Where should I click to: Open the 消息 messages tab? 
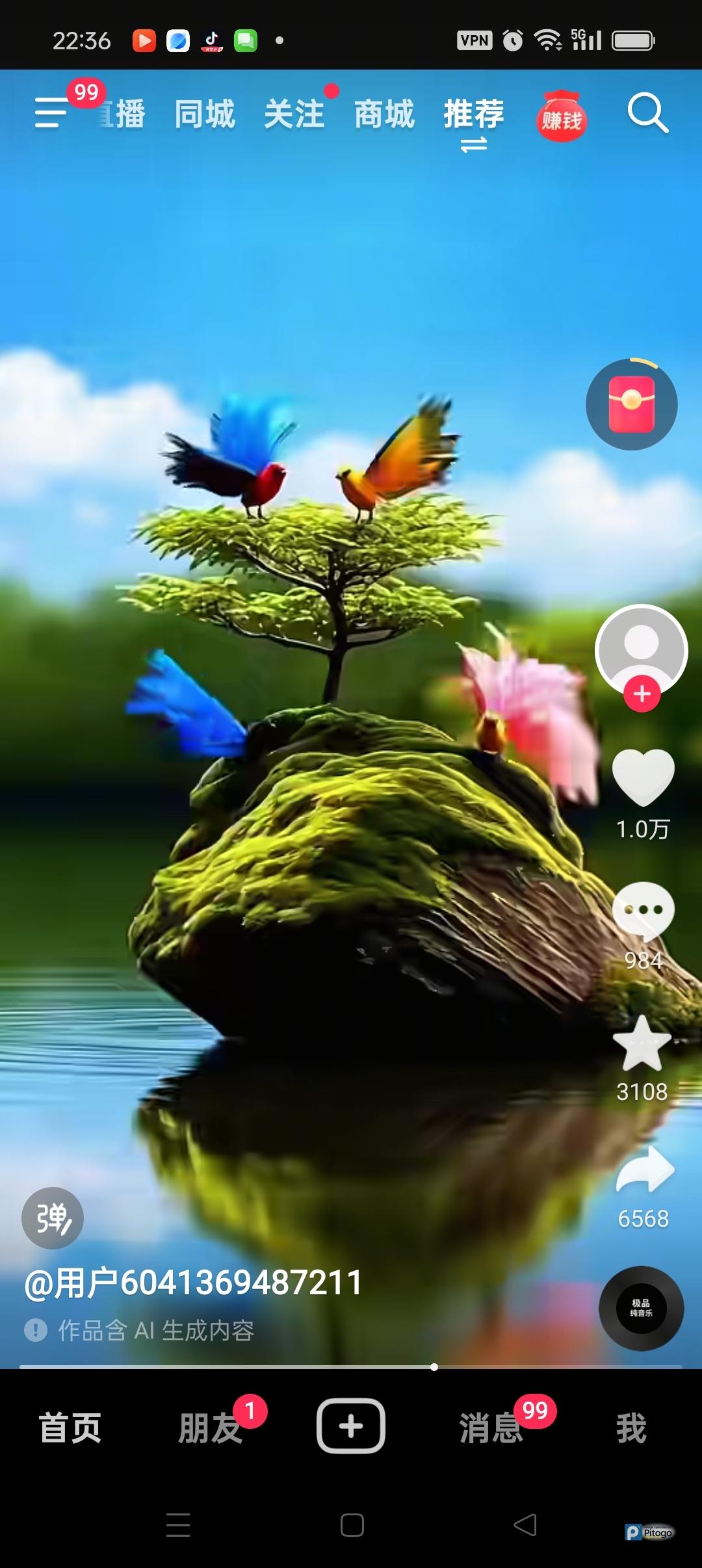[x=491, y=1428]
